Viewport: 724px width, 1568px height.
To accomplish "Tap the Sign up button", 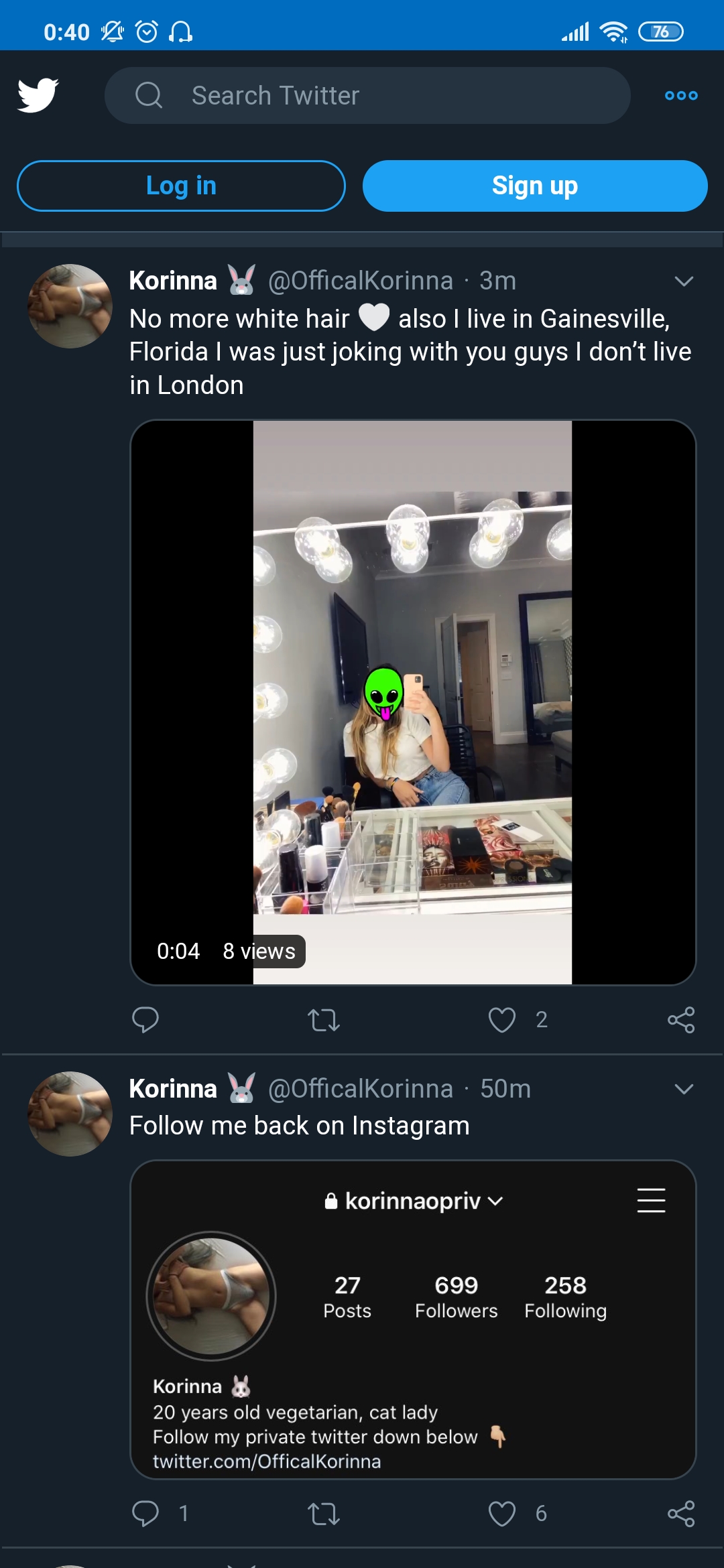I will point(535,186).
